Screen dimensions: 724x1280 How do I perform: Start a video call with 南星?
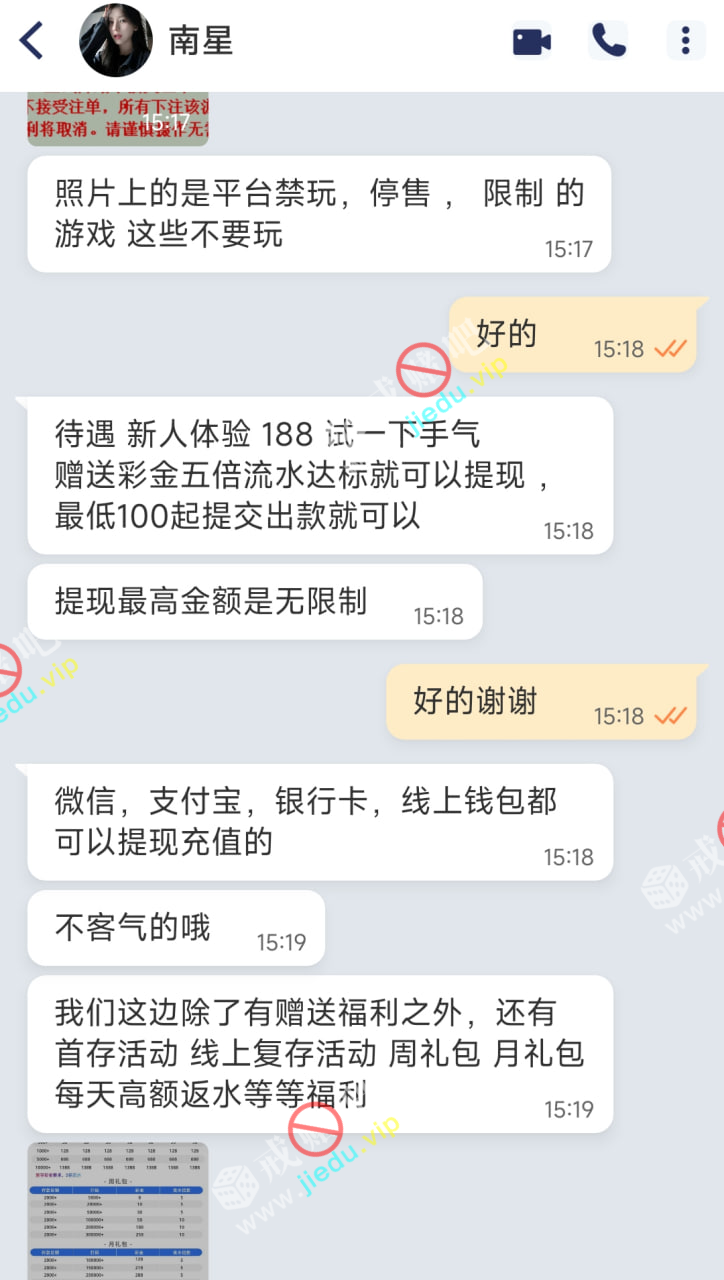(532, 41)
